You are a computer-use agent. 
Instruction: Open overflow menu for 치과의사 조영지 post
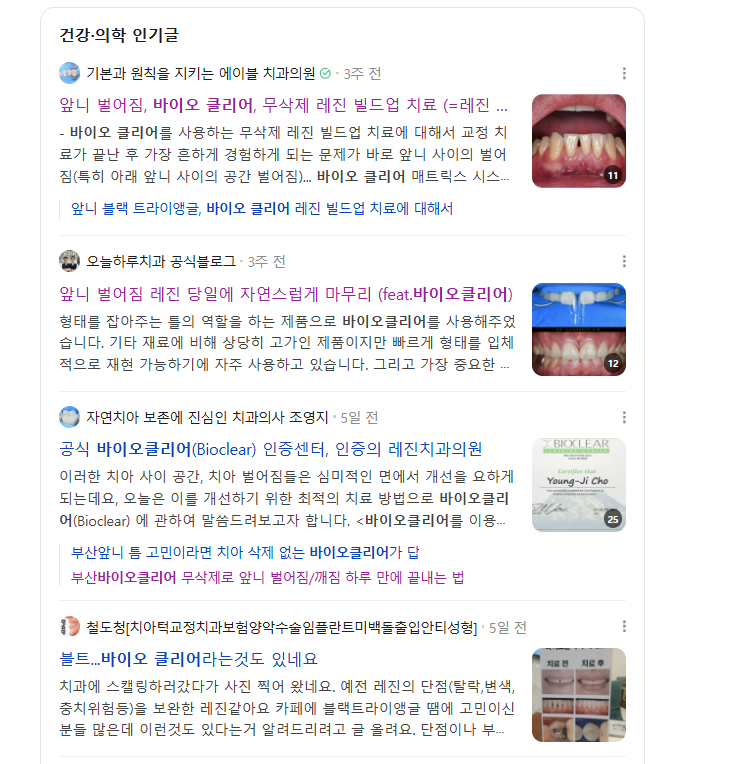point(624,417)
